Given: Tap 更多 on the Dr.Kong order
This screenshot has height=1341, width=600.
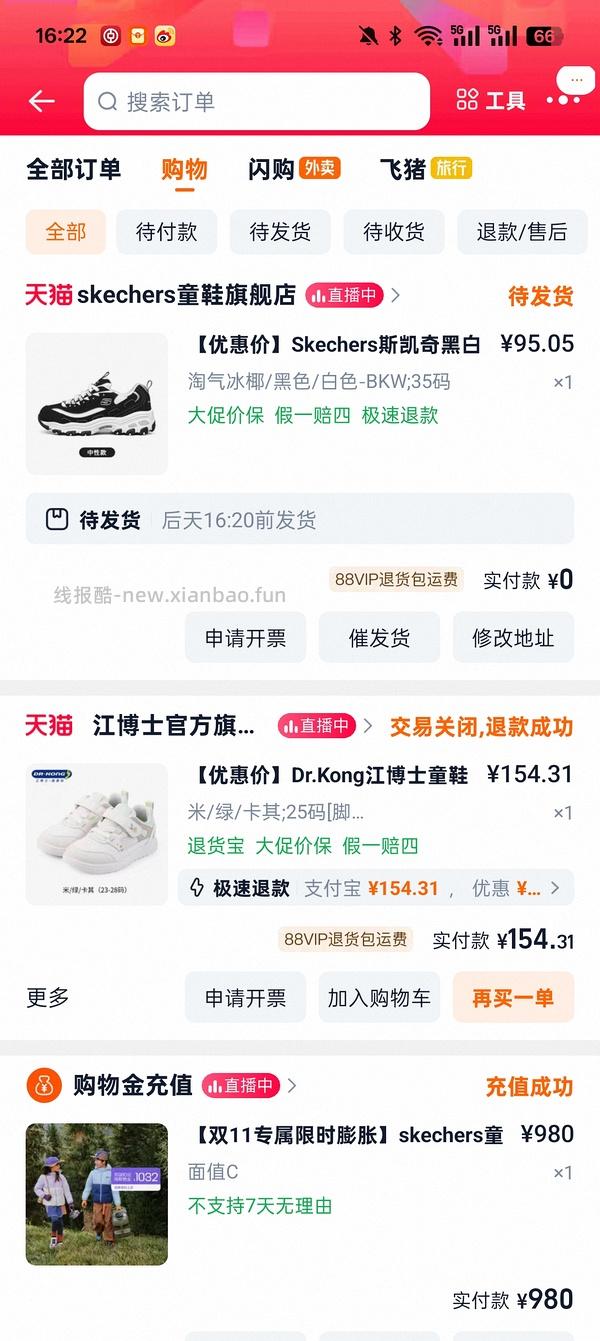Looking at the screenshot, I should [48, 997].
